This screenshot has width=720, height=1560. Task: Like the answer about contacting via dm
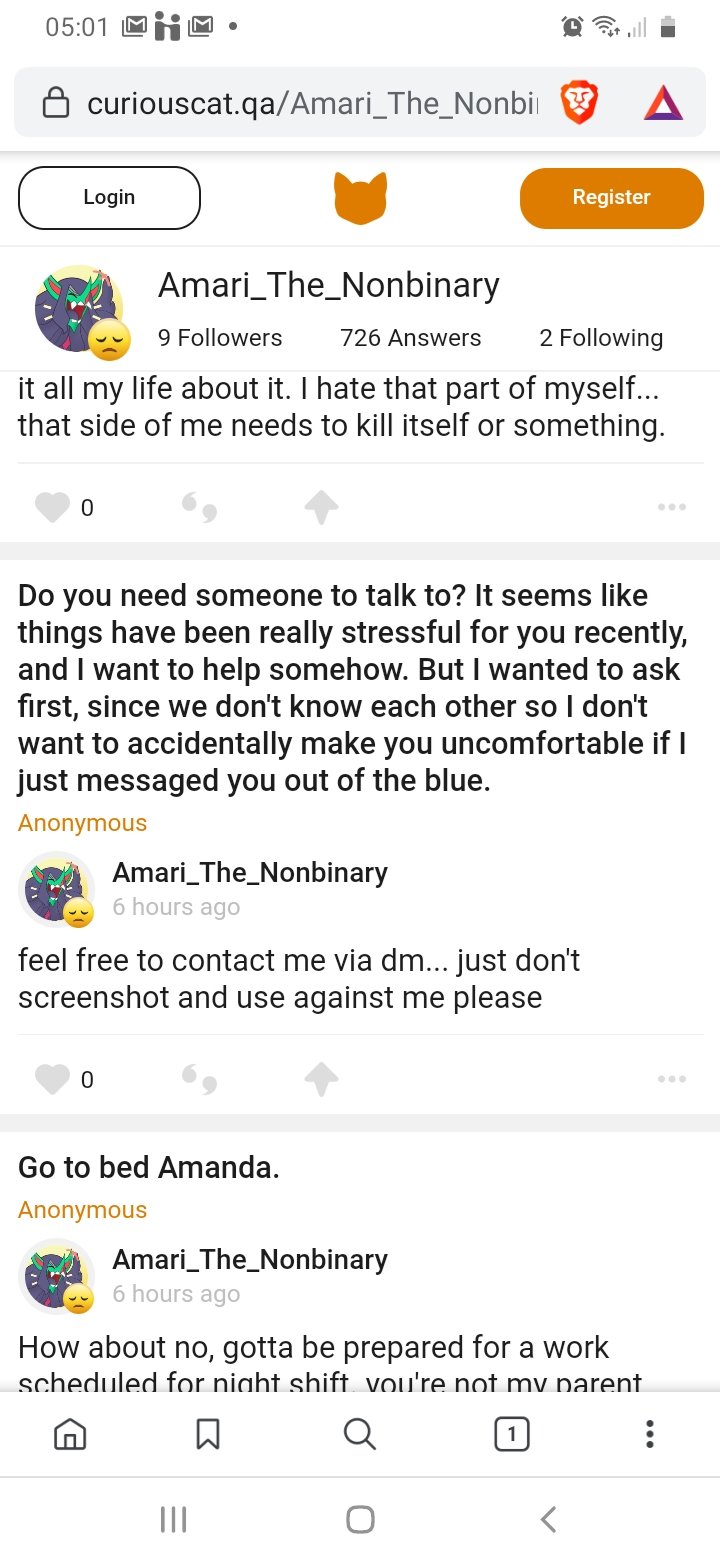[53, 1079]
